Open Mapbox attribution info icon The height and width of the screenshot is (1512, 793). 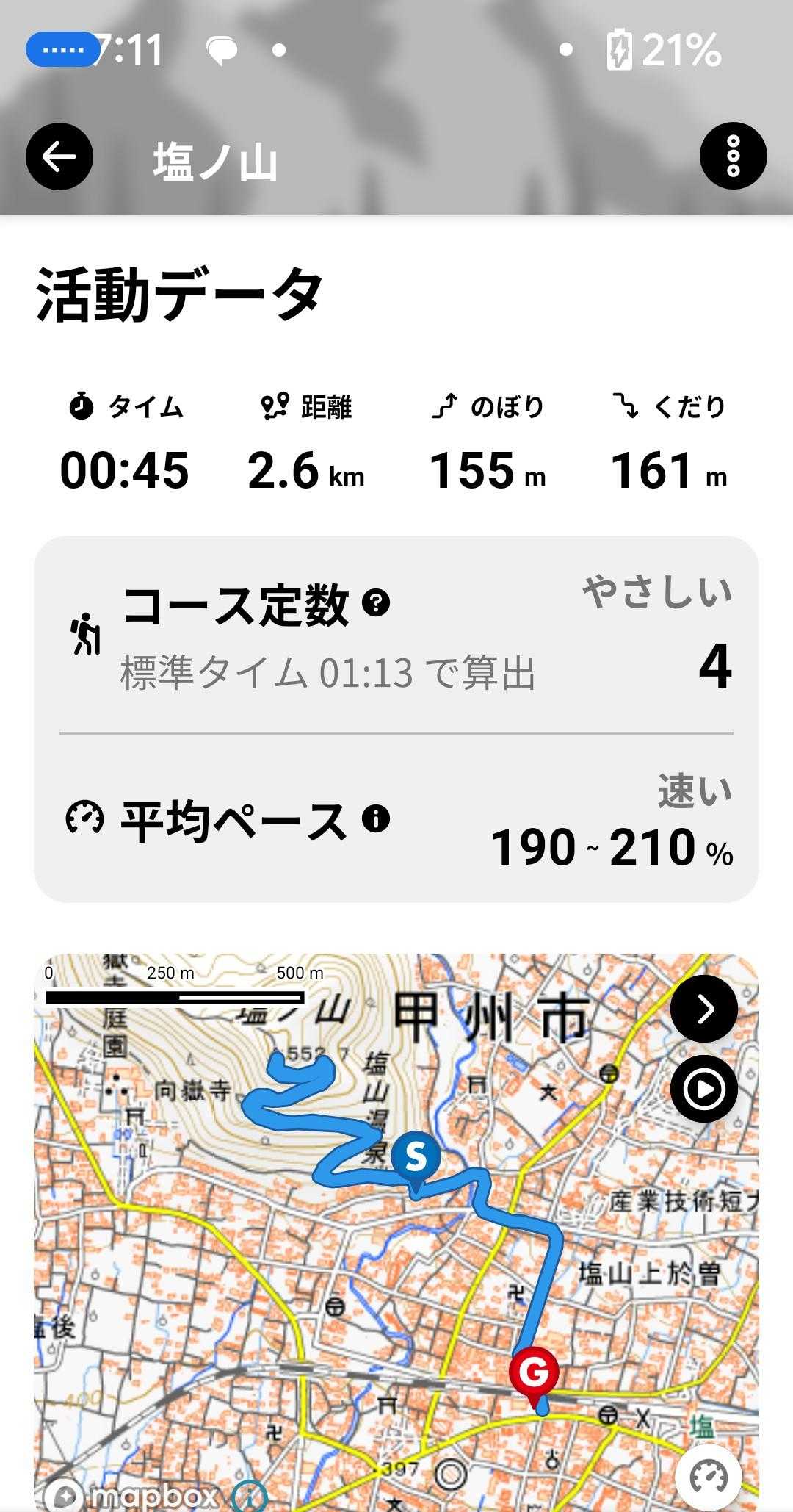coord(249,1497)
